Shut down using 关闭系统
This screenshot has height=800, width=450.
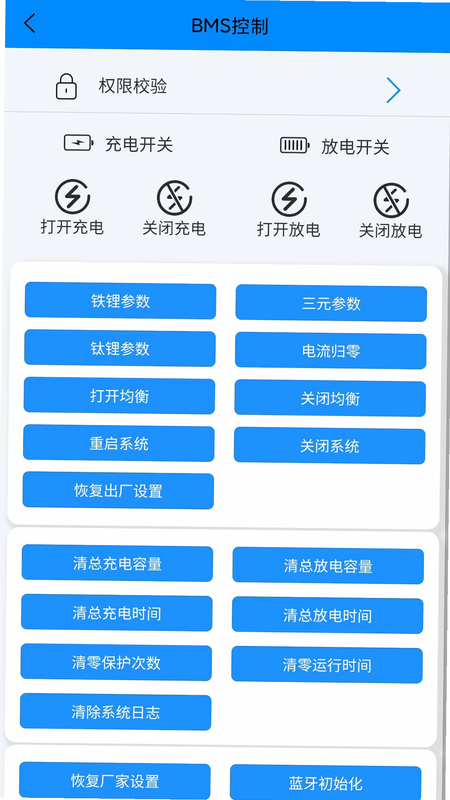[330, 446]
